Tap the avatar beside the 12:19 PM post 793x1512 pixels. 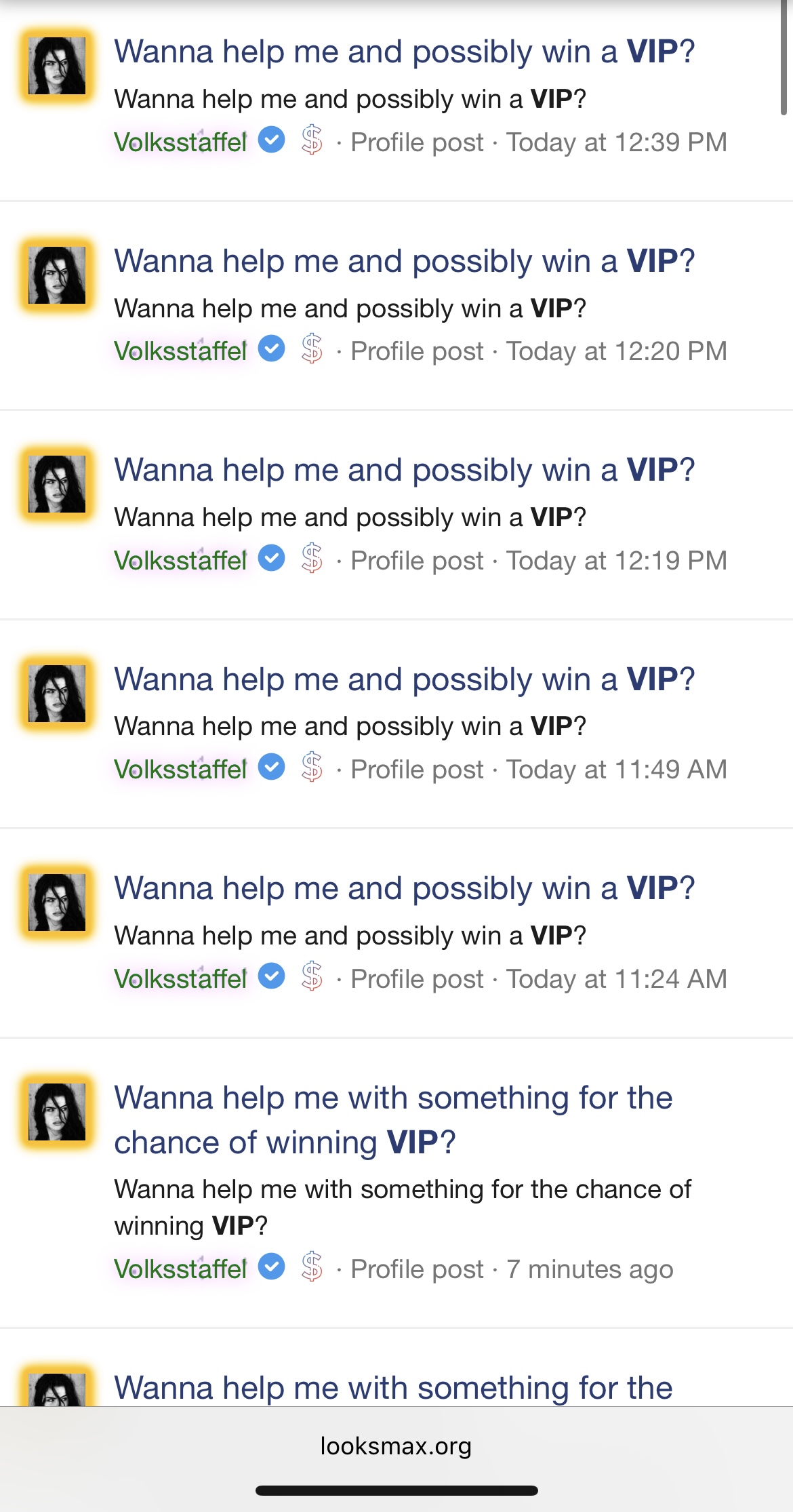[57, 484]
